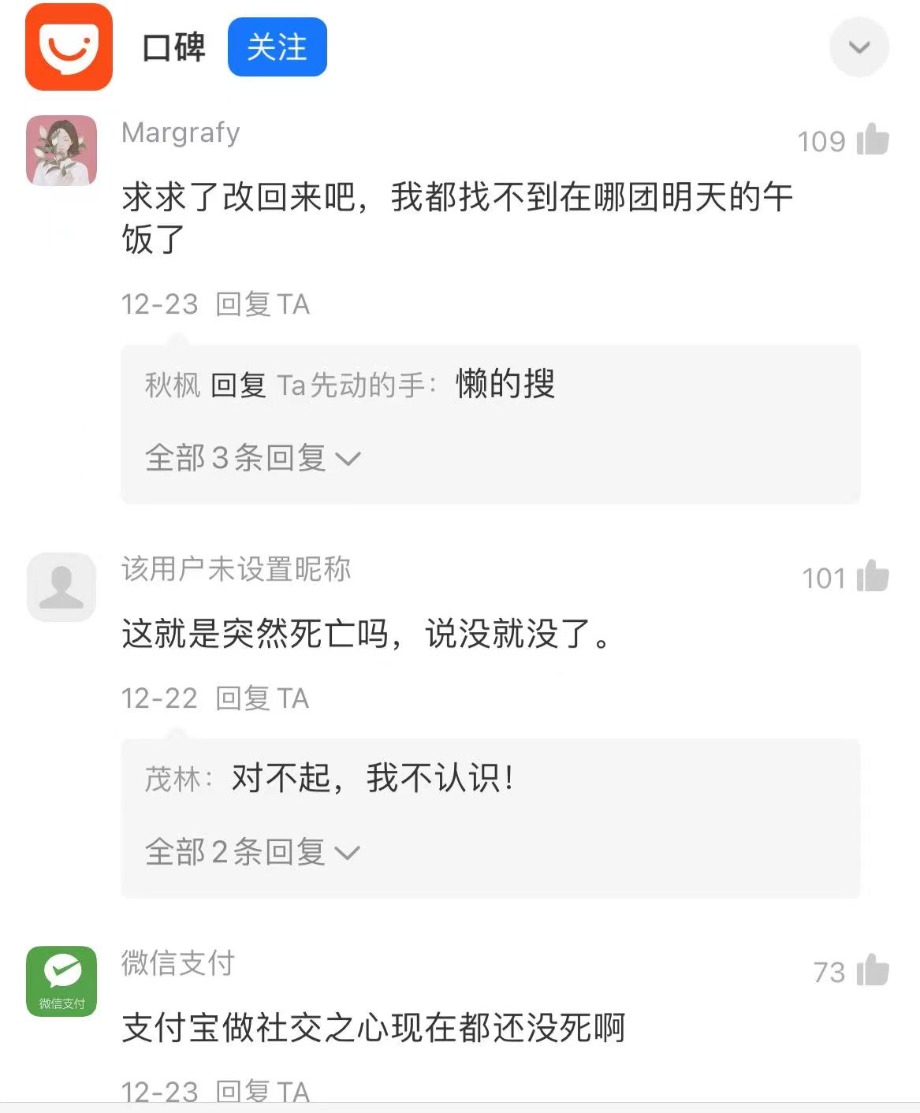Open the dropdown chevron beside 口碑 header
920x1113 pixels.
859,47
